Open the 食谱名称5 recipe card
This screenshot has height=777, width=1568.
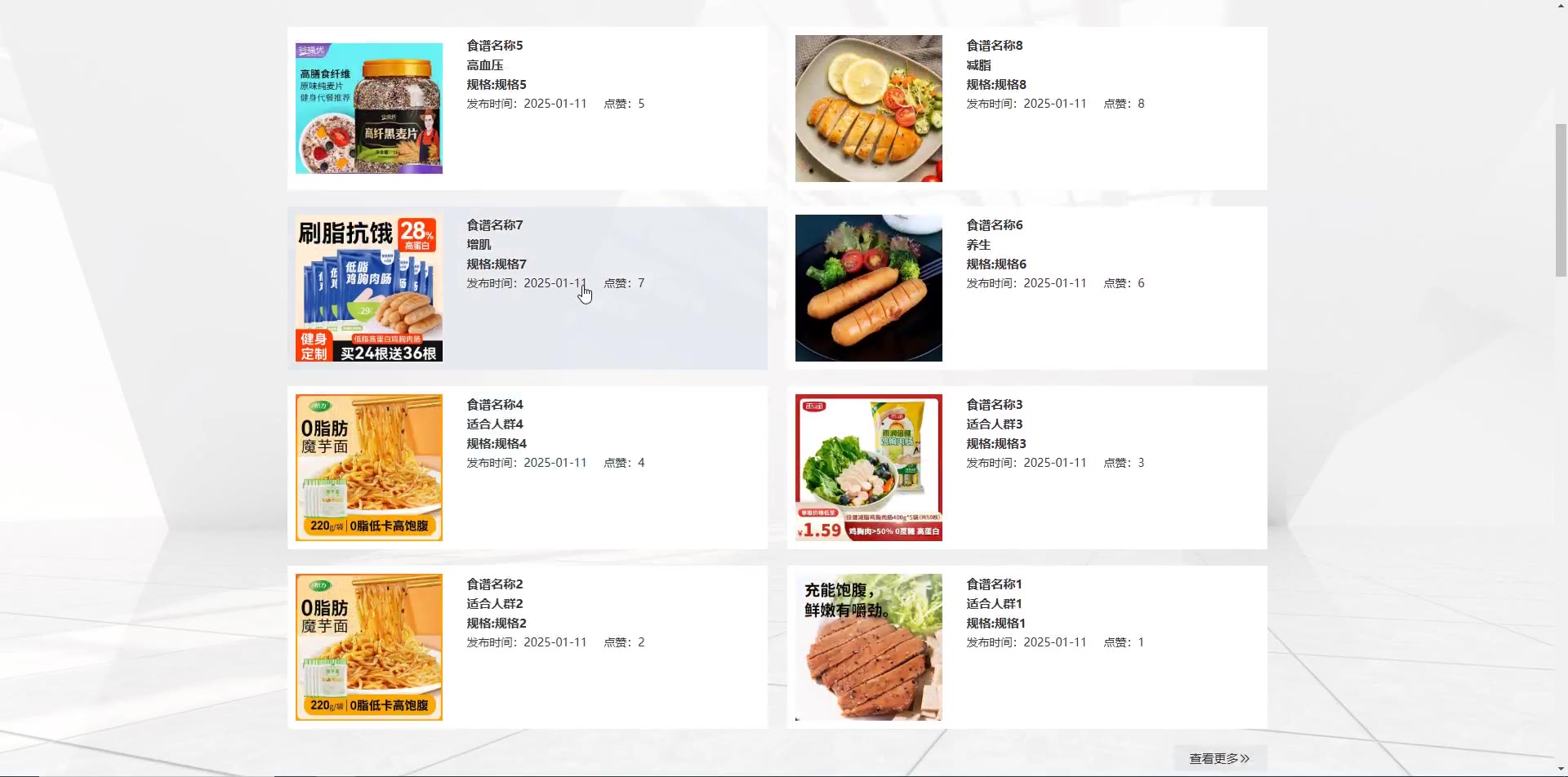[x=527, y=109]
